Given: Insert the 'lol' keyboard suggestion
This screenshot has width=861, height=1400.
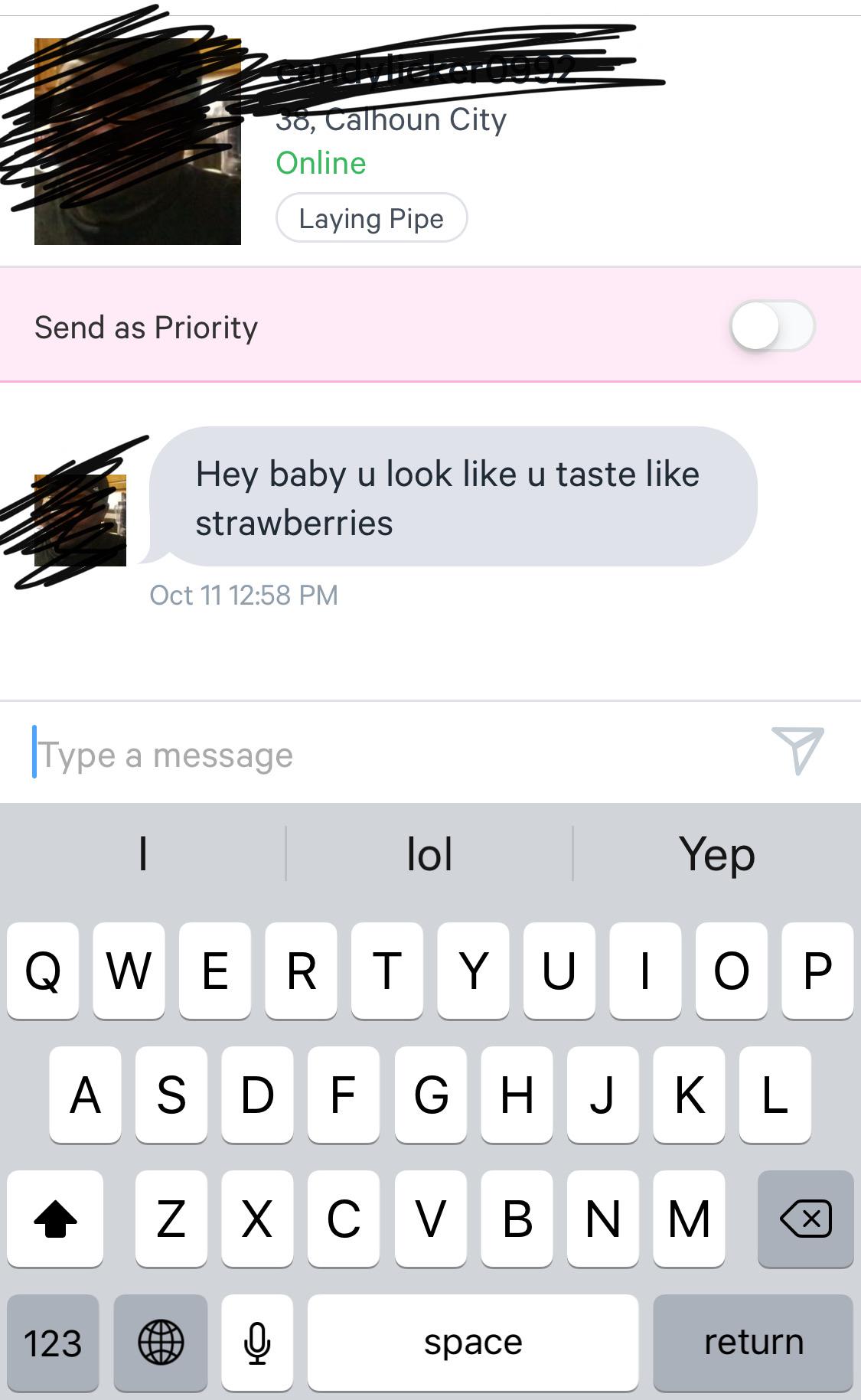Looking at the screenshot, I should coord(429,854).
